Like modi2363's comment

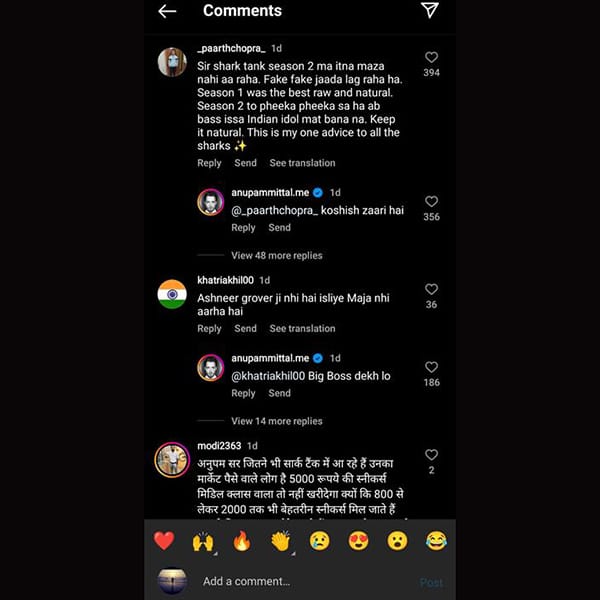coord(431,455)
